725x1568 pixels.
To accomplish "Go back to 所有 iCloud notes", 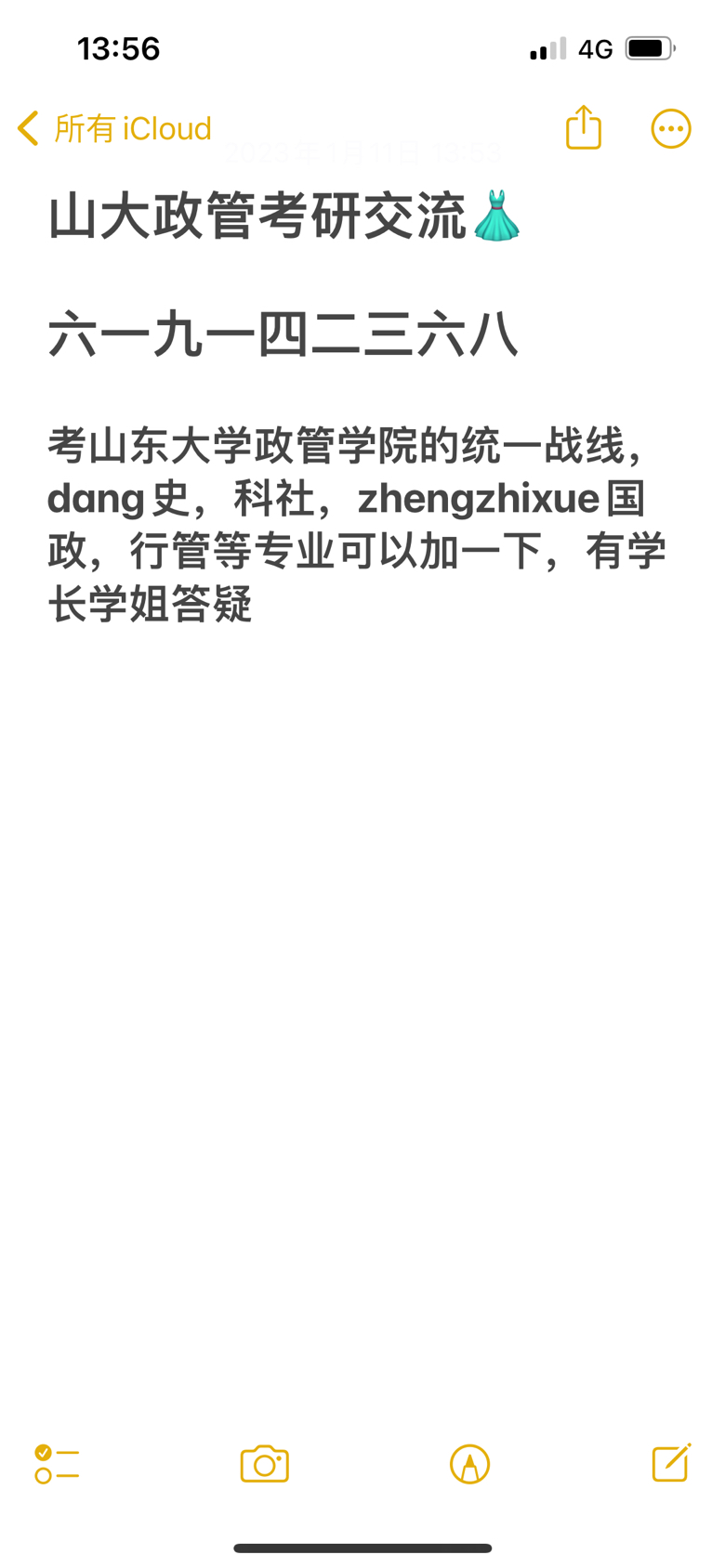I will (x=114, y=128).
